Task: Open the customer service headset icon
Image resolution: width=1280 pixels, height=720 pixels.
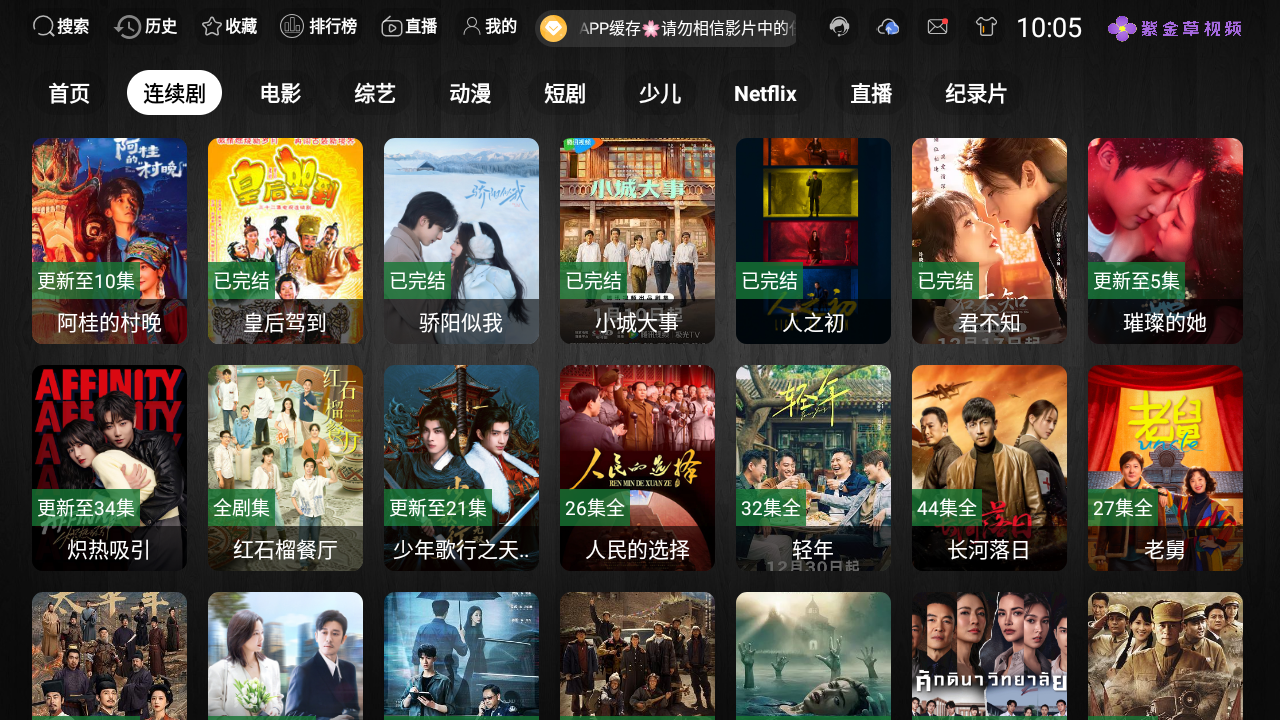Action: coord(840,27)
